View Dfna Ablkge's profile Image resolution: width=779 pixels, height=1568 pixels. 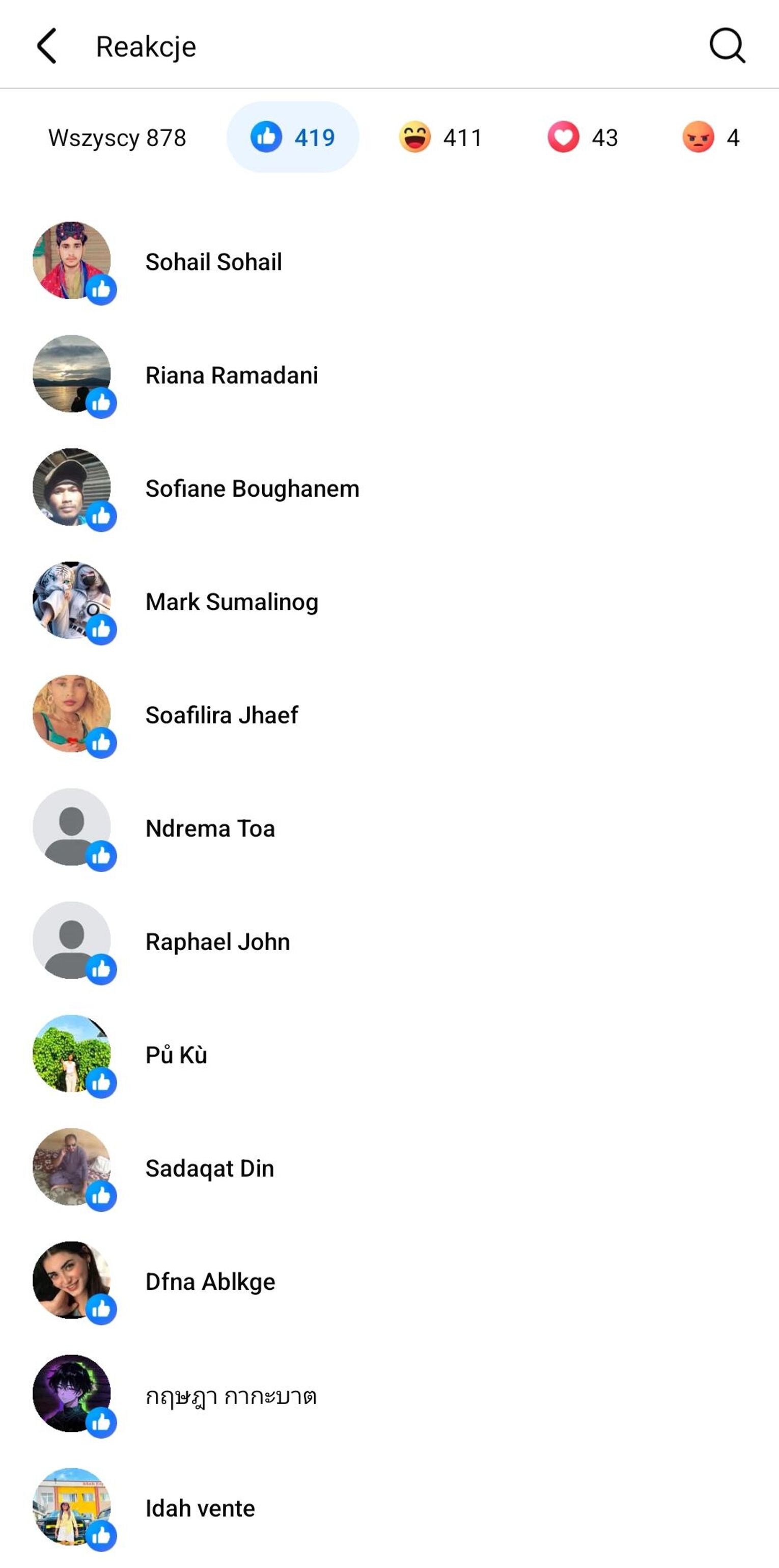pyautogui.click(x=210, y=1281)
